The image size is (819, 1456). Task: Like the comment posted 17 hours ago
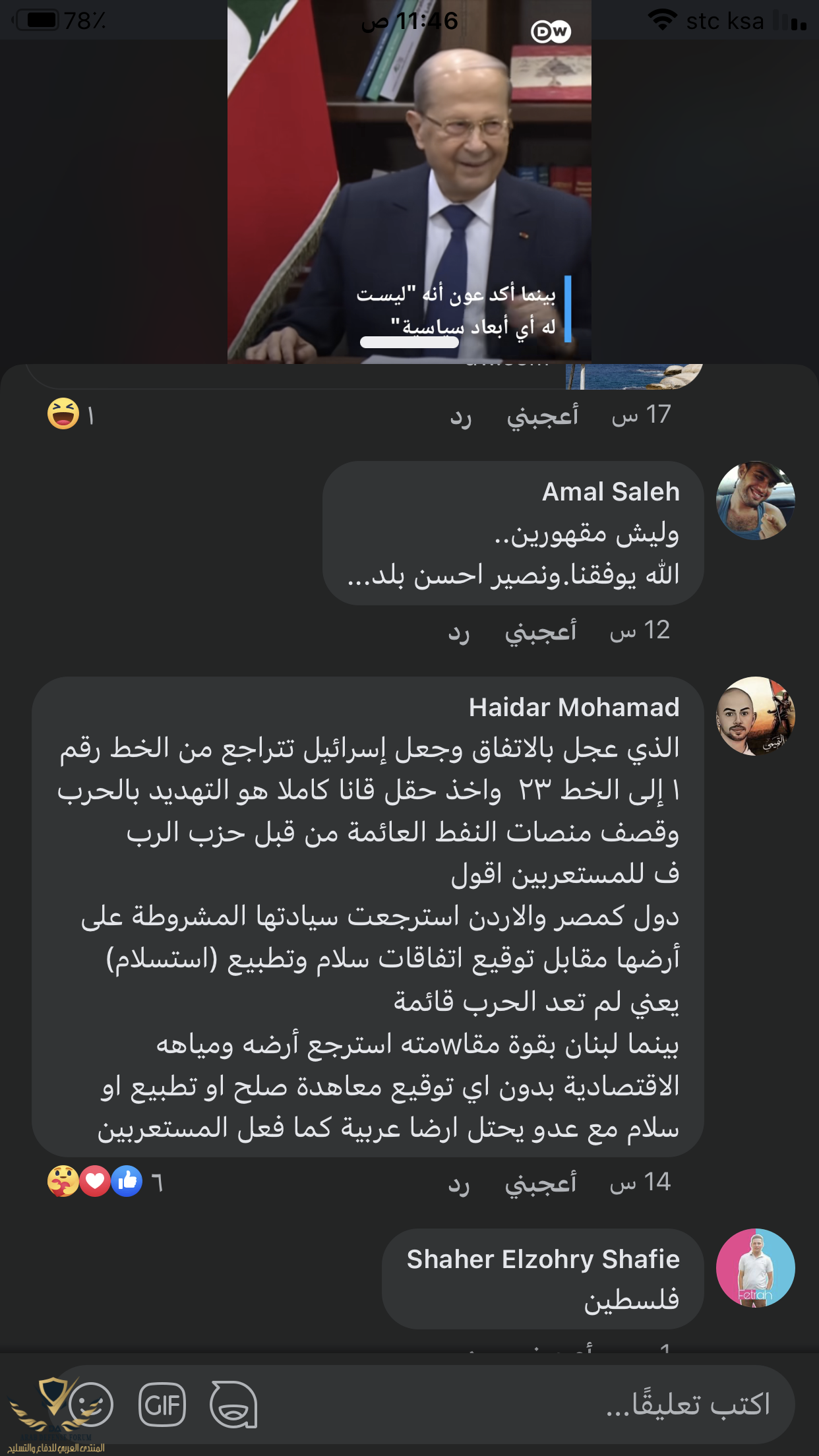542,416
